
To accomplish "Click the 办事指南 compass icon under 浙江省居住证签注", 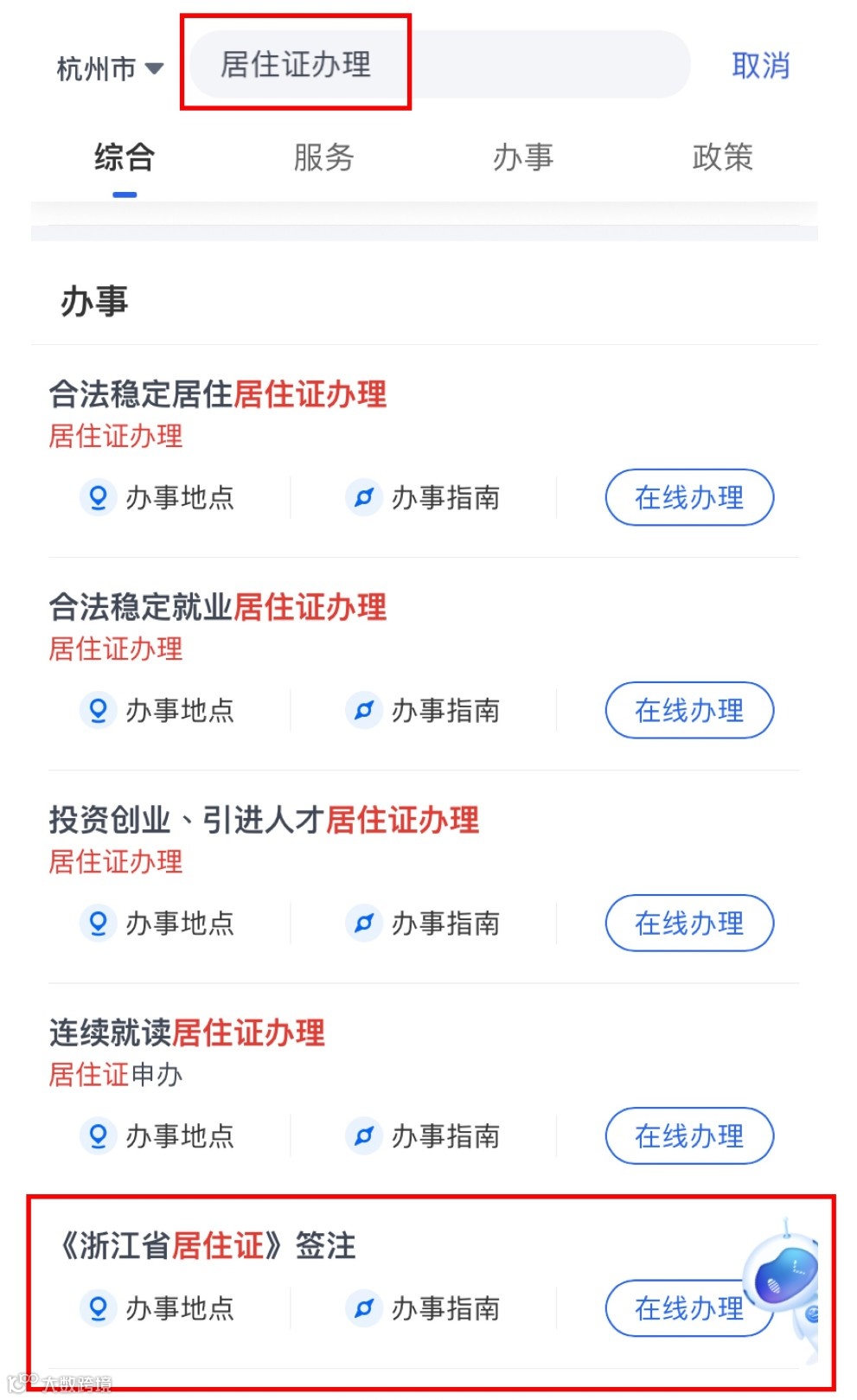I will 364,1308.
